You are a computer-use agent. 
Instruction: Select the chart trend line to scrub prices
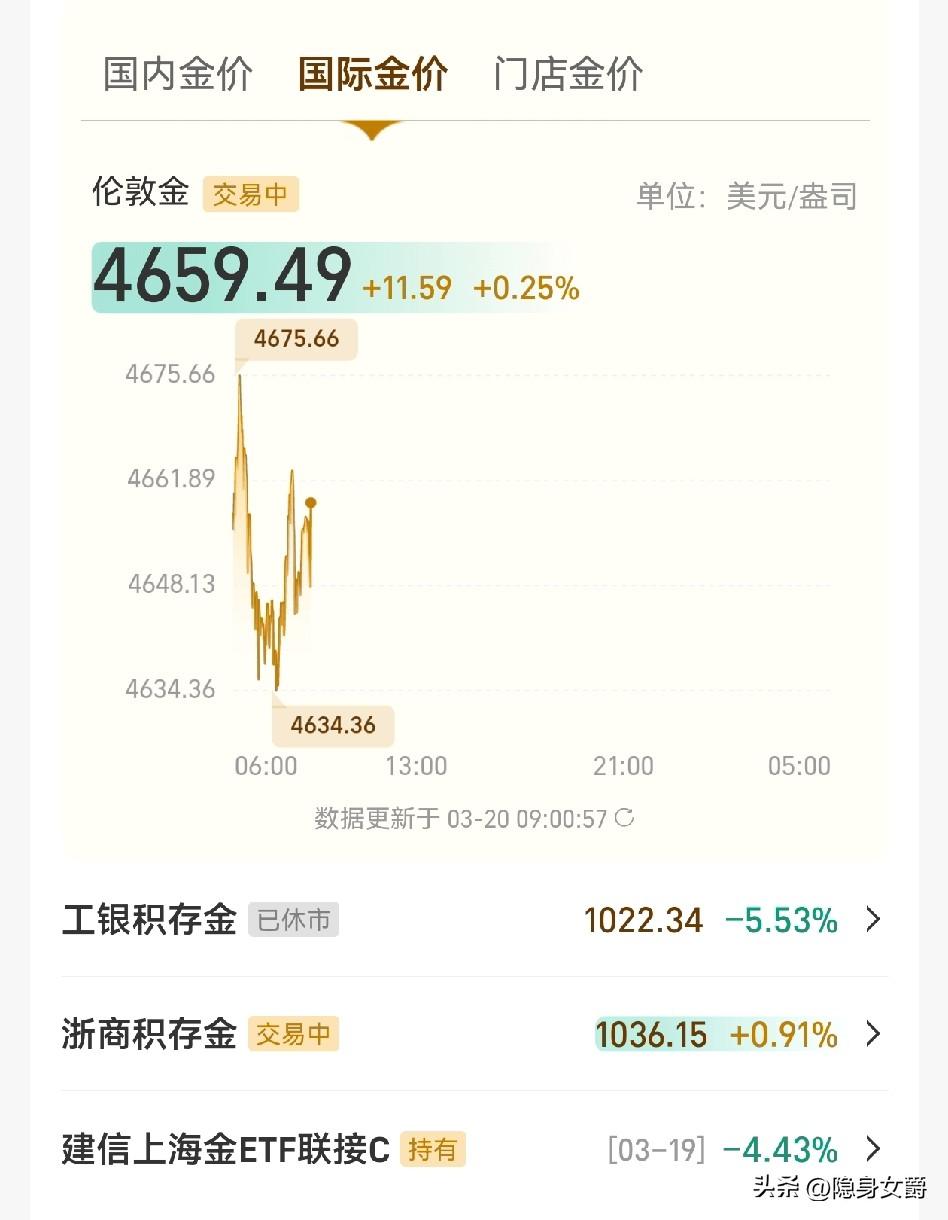pyautogui.click(x=270, y=560)
